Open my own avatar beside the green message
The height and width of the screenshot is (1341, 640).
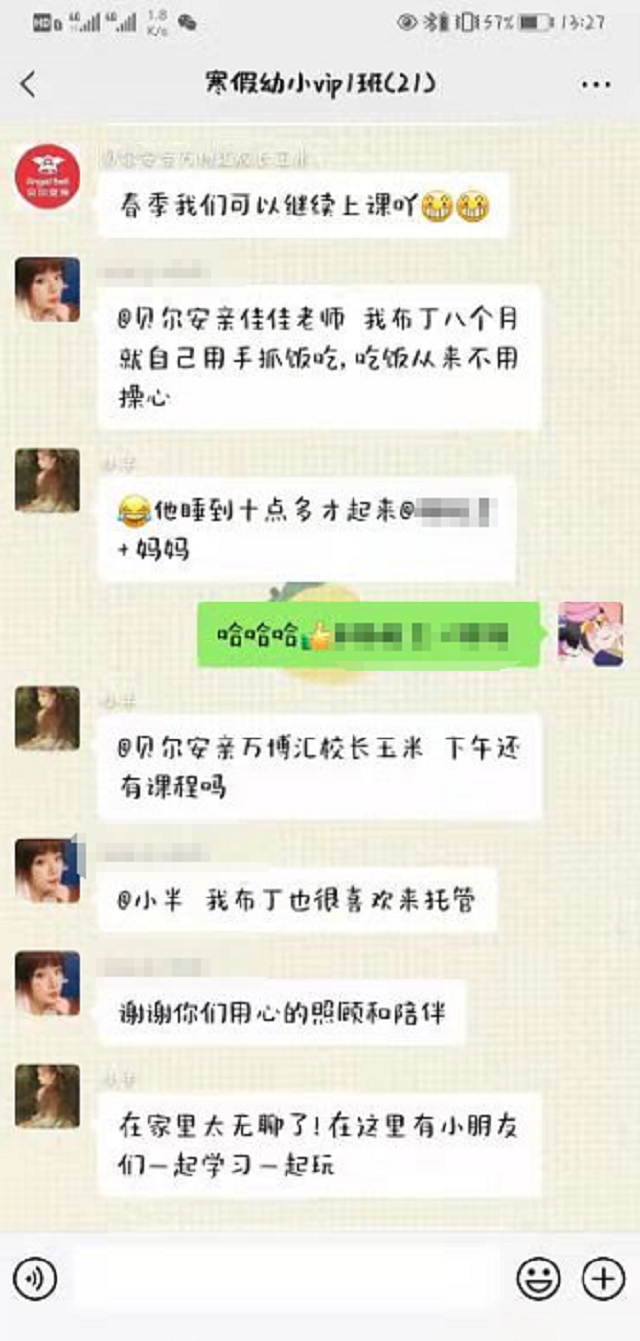(x=590, y=634)
